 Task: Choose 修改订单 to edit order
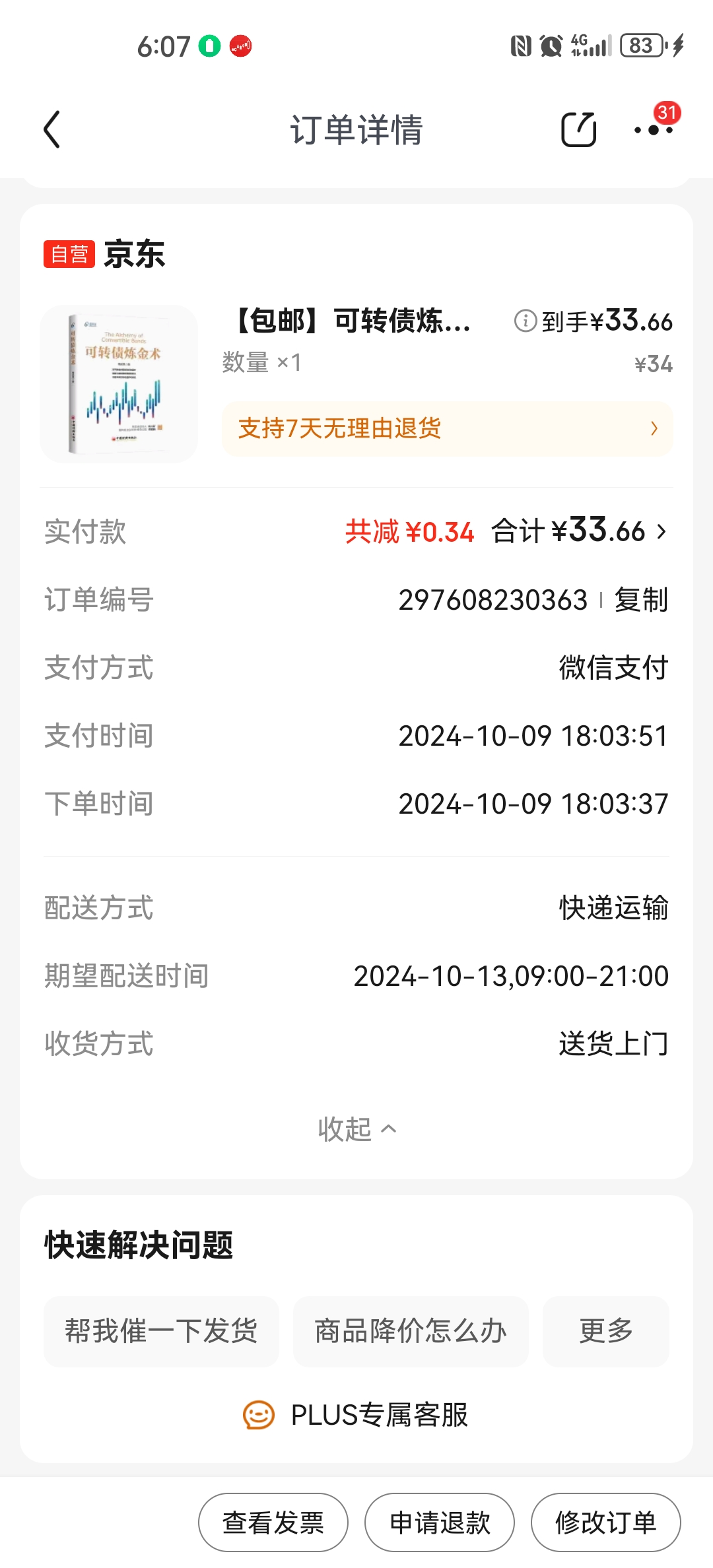tap(605, 1523)
